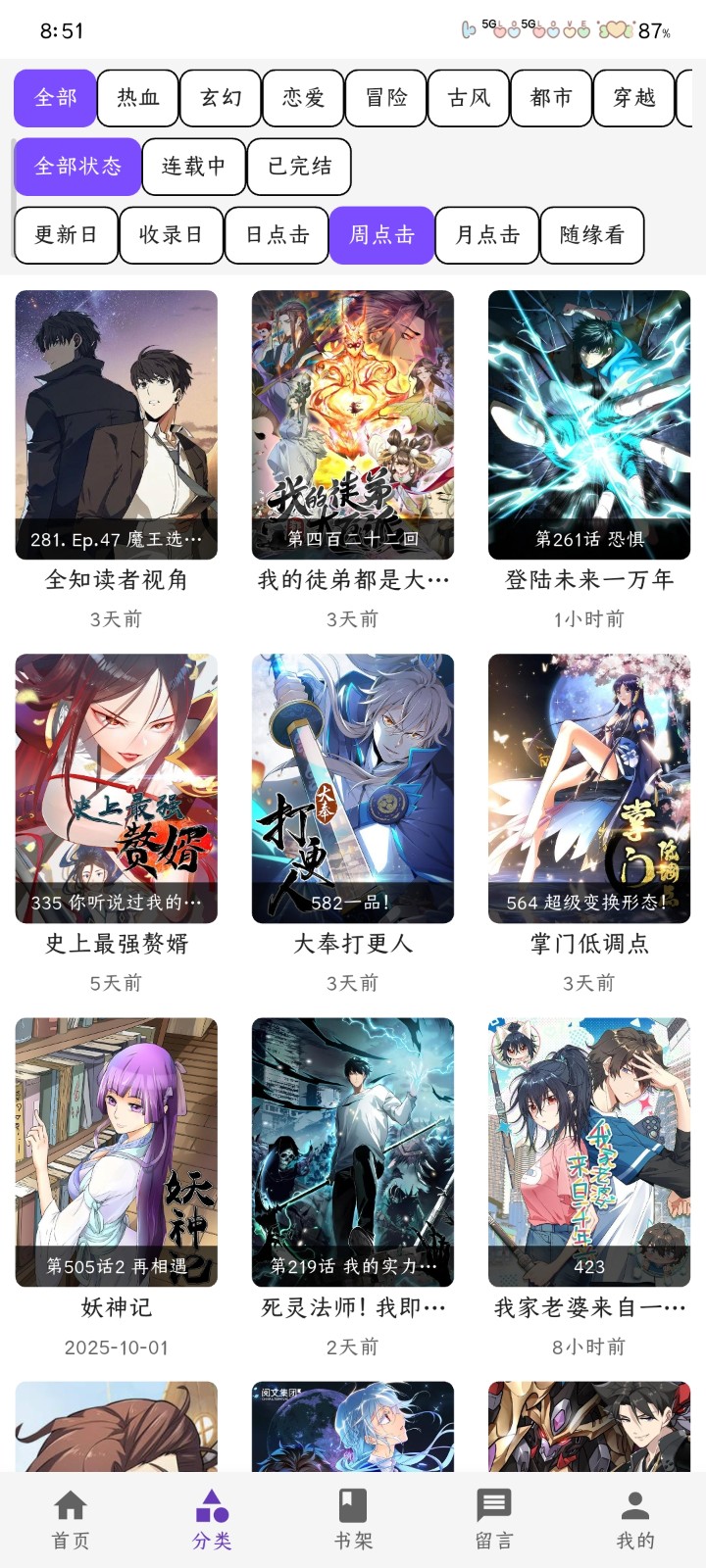Open 我的 via the profile icon
The width and height of the screenshot is (706, 1568).
[632, 1514]
